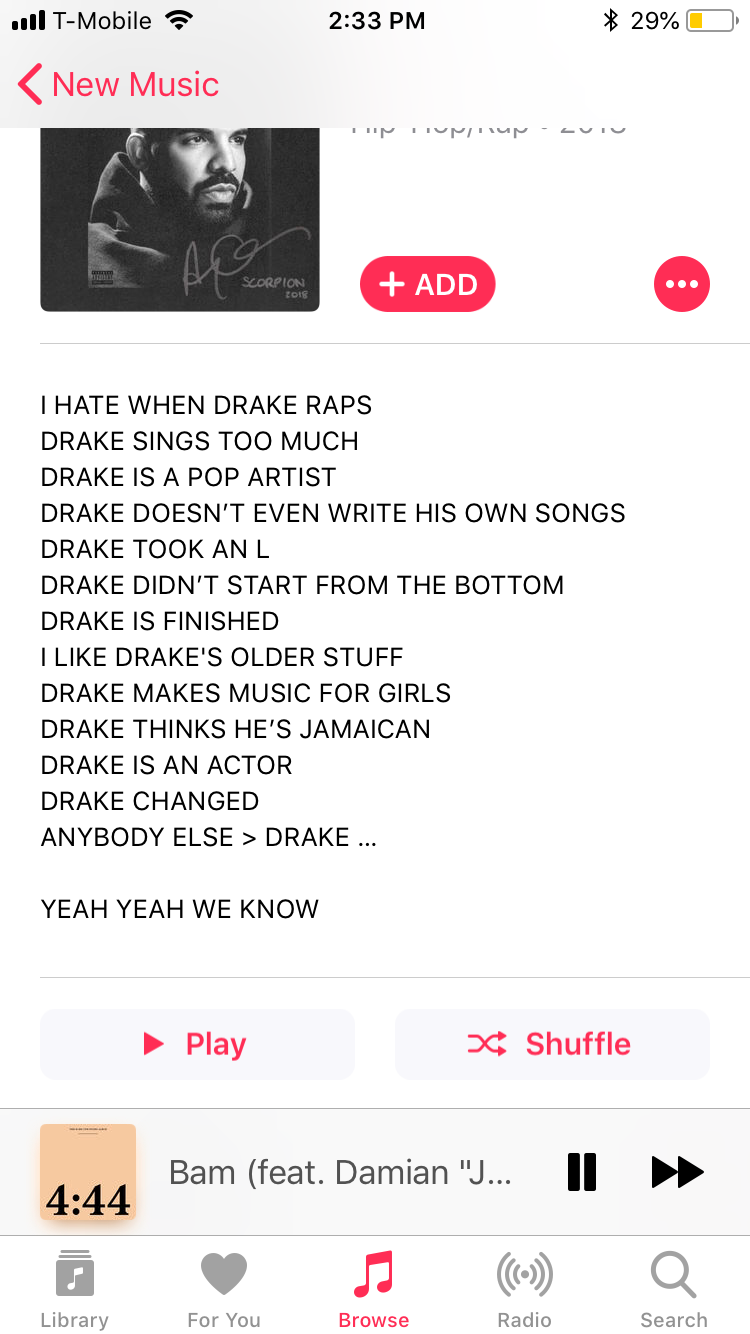This screenshot has height=1334, width=750.
Task: Switch to the Radio tab
Action: 524,1288
